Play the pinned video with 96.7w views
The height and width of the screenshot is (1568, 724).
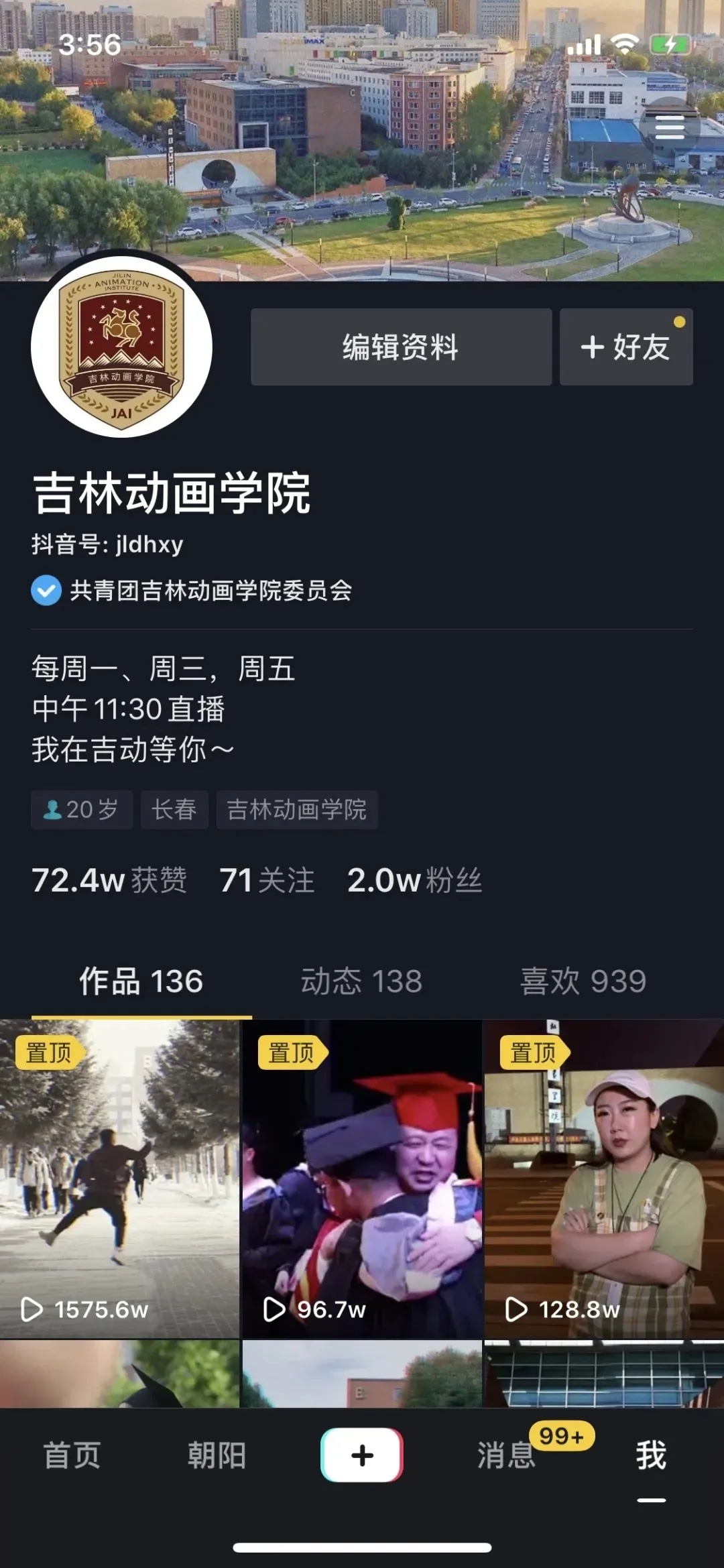pyautogui.click(x=362, y=1179)
